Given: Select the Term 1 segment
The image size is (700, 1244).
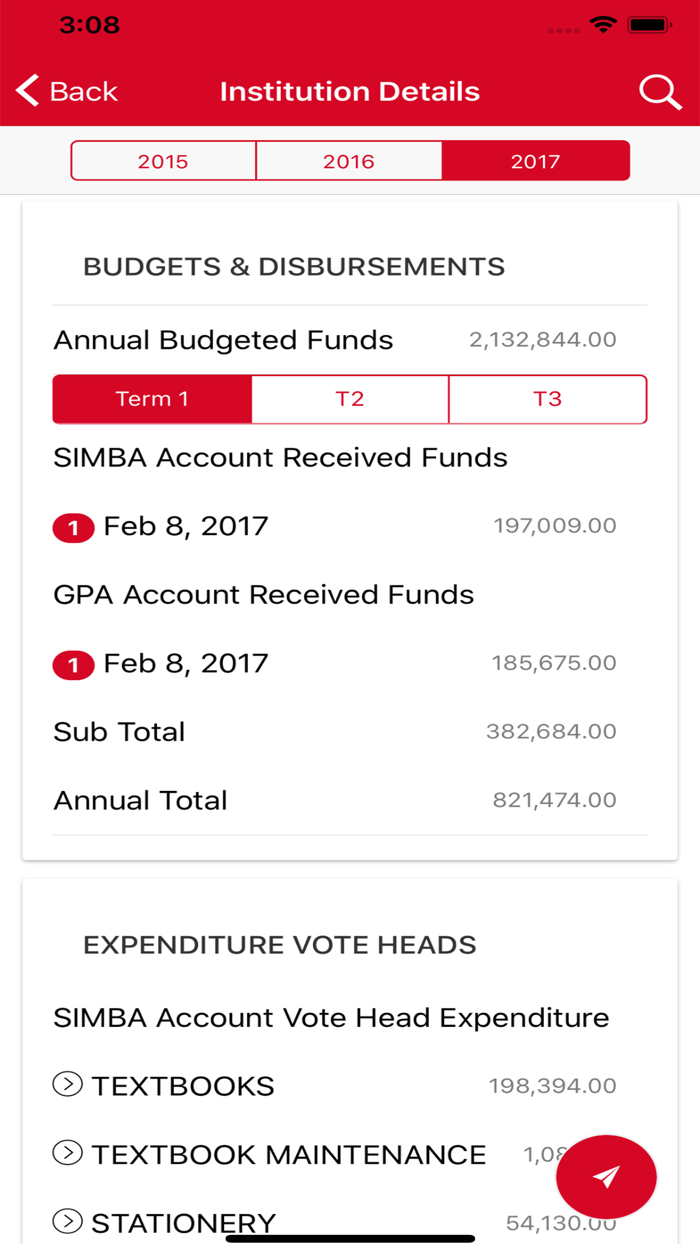Looking at the screenshot, I should (152, 399).
